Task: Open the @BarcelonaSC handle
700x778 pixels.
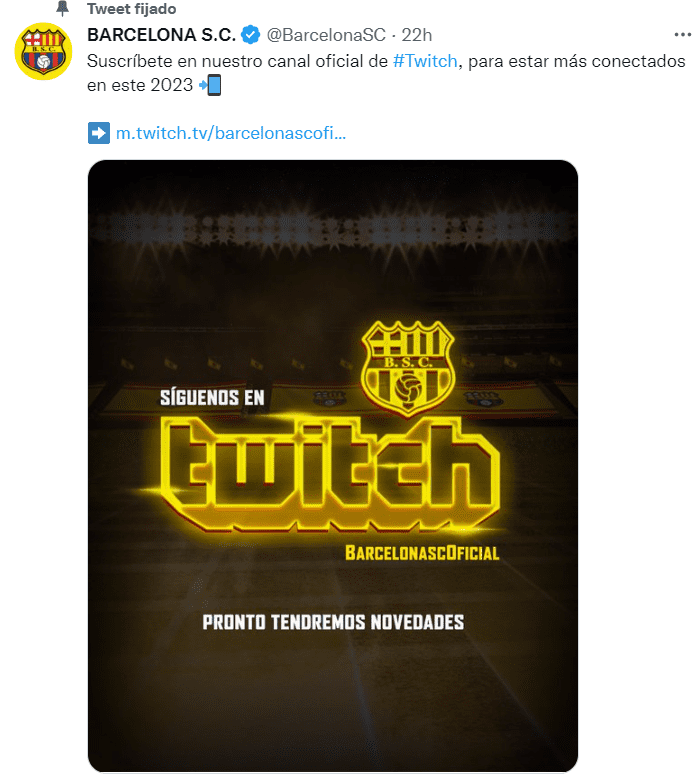Action: tap(325, 35)
